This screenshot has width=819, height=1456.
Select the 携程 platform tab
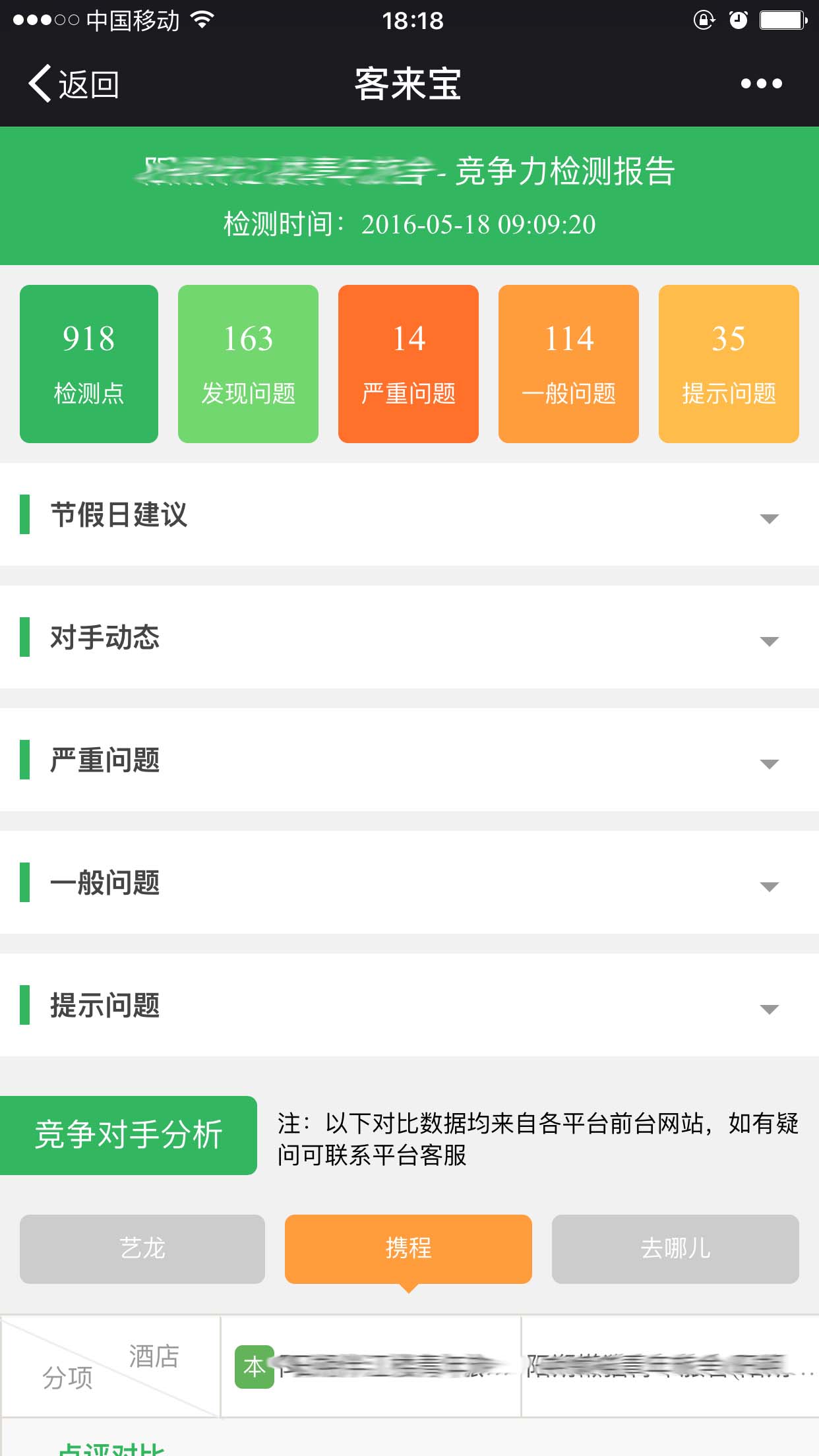click(408, 1249)
